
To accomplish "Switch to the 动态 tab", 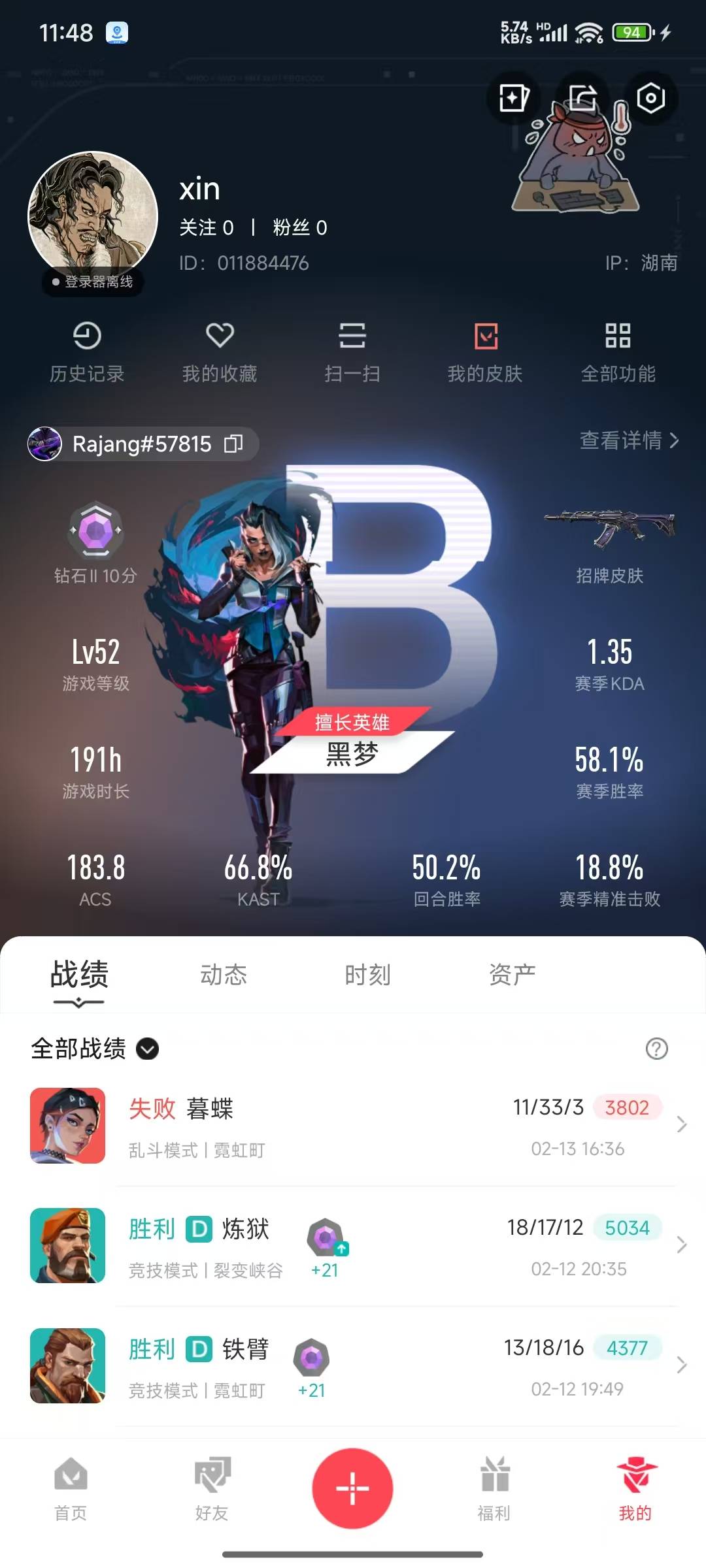I will pyautogui.click(x=224, y=975).
